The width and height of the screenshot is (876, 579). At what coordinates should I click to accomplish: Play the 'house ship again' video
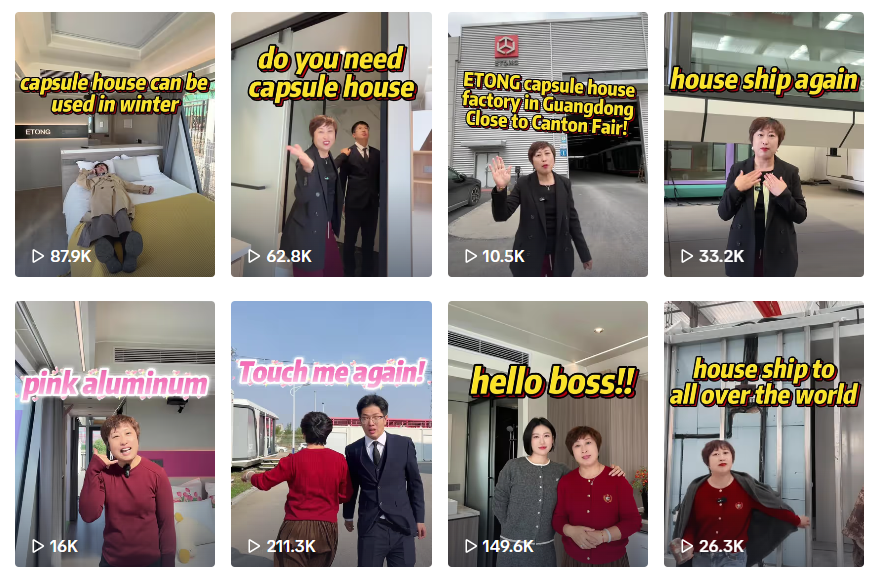coord(763,145)
